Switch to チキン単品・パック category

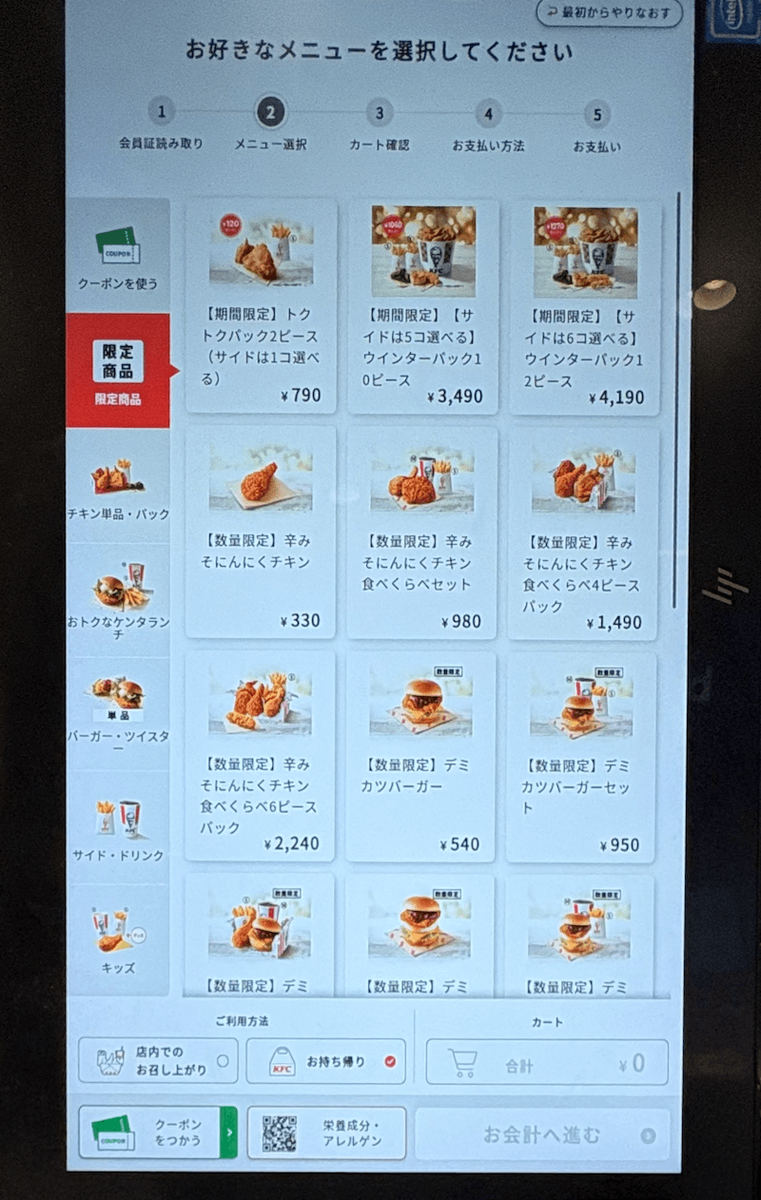(x=118, y=486)
